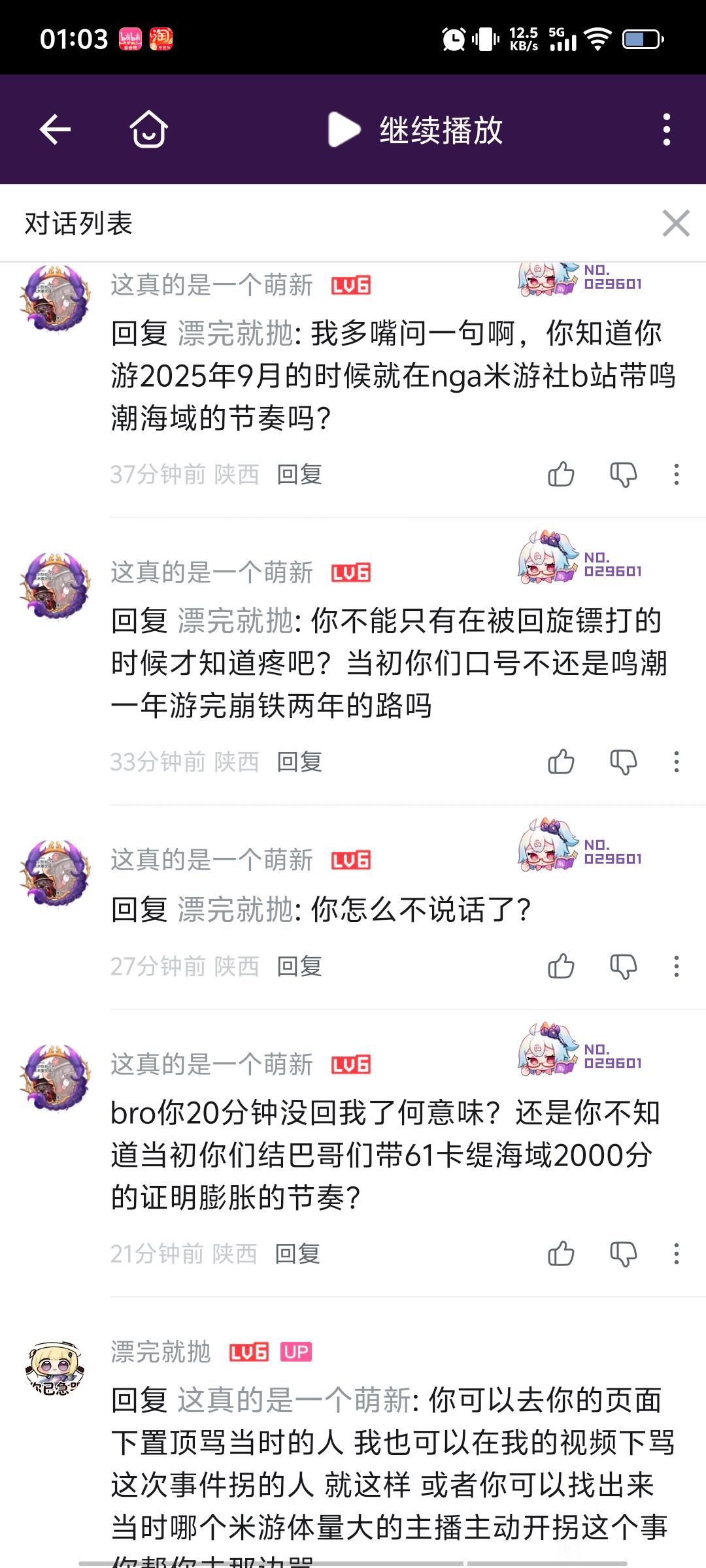Viewport: 706px width, 1568px height.
Task: Close the 对话列表 panel
Action: (675, 223)
